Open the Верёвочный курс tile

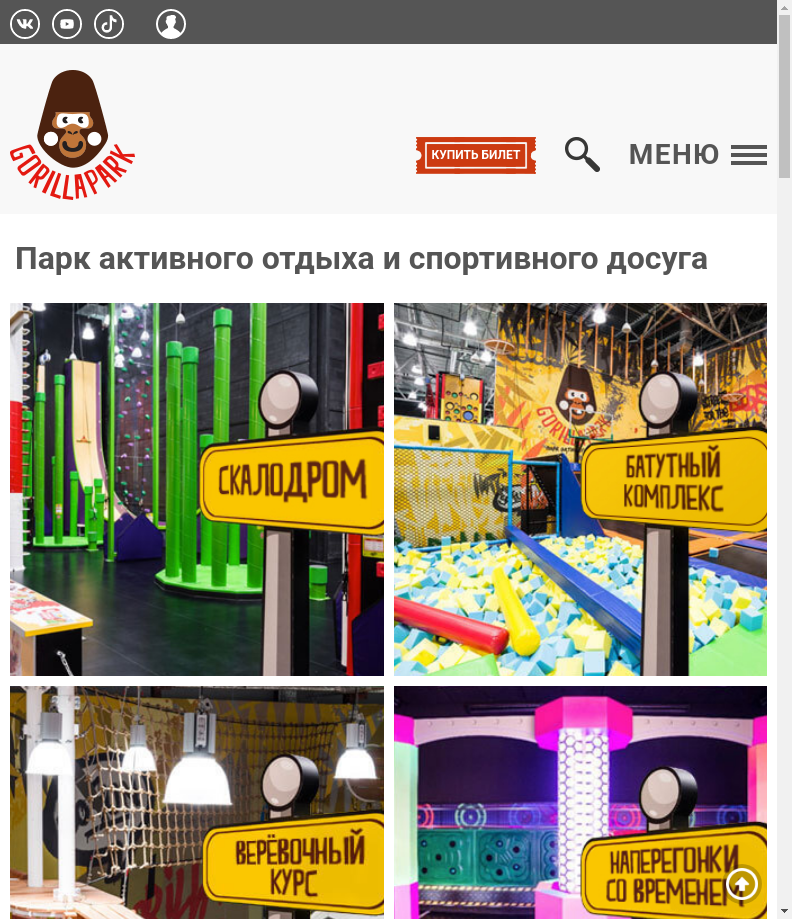197,800
